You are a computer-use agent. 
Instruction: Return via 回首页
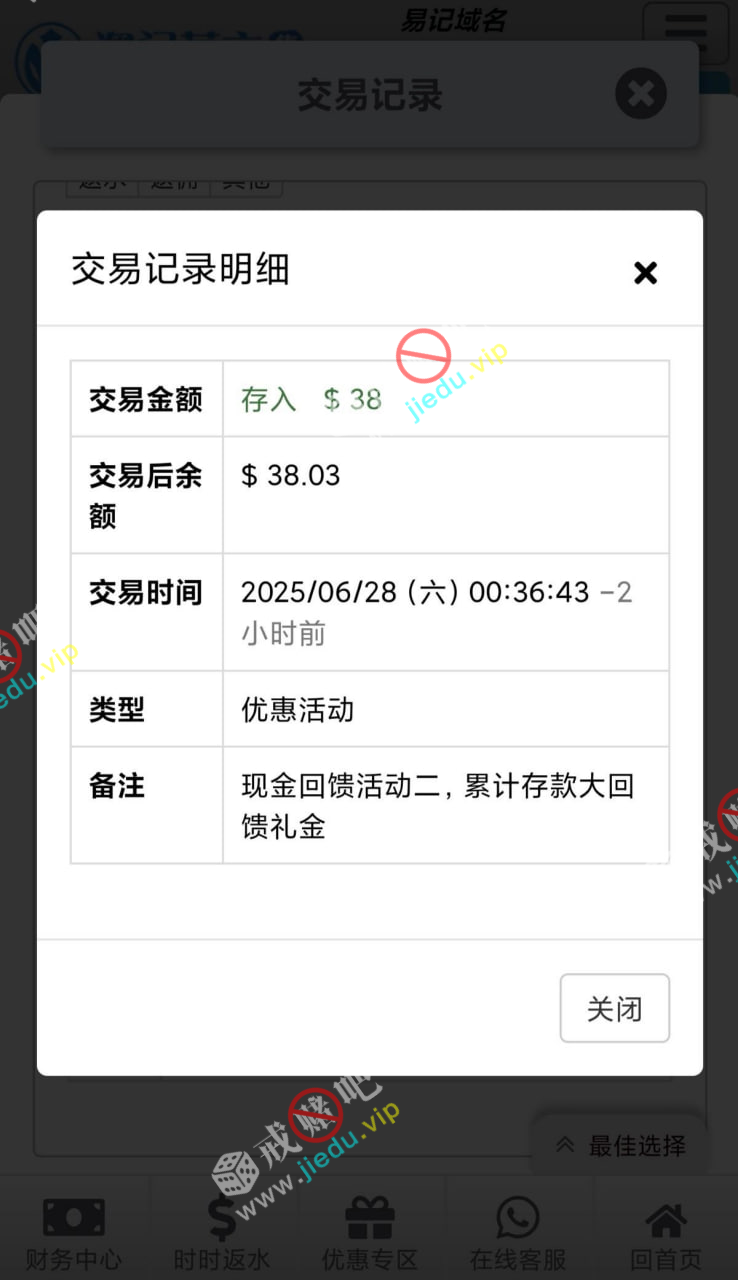click(x=665, y=1232)
